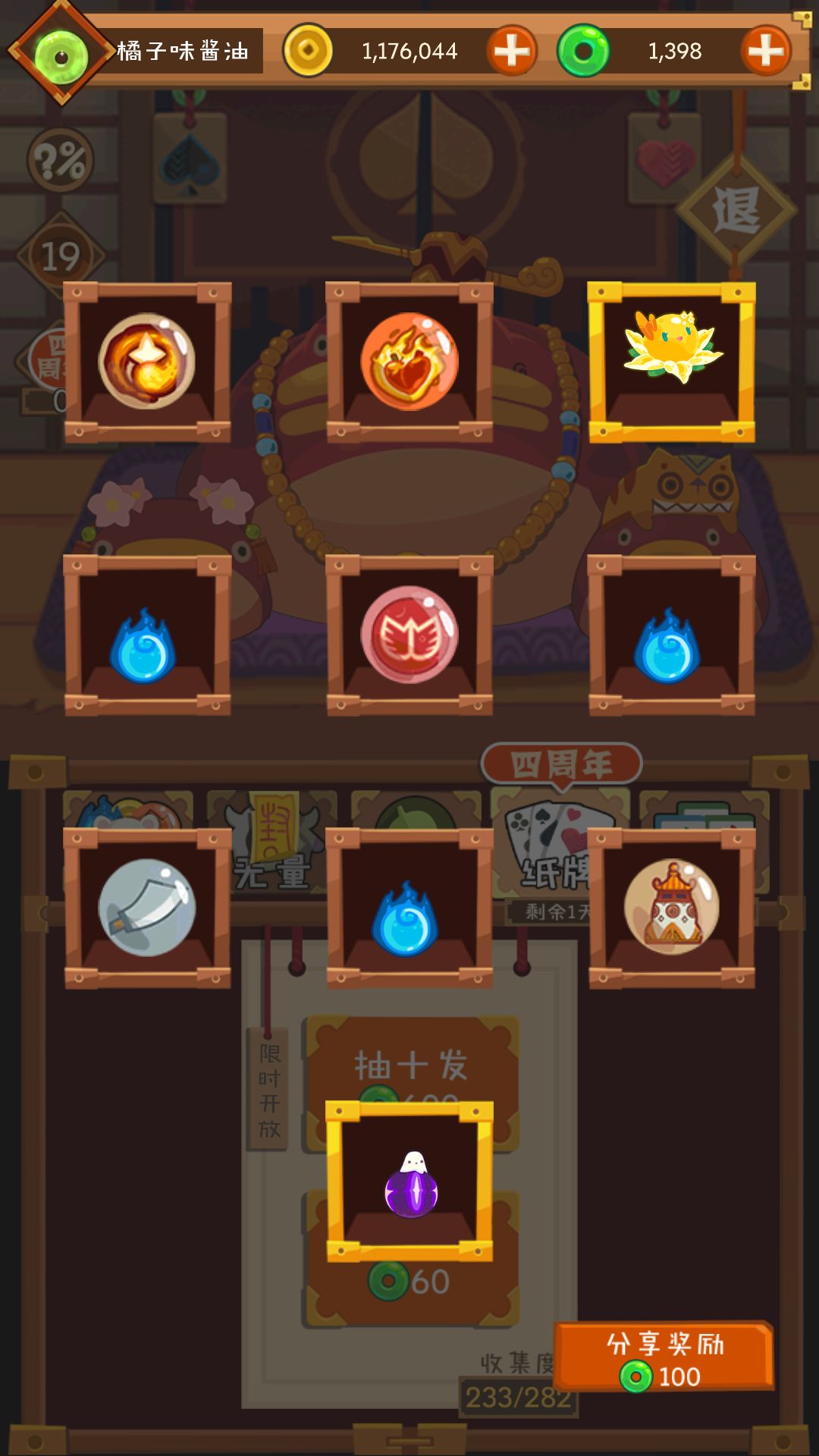The height and width of the screenshot is (1456, 819).
Task: Select the flaming heart orb reward
Action: [409, 362]
